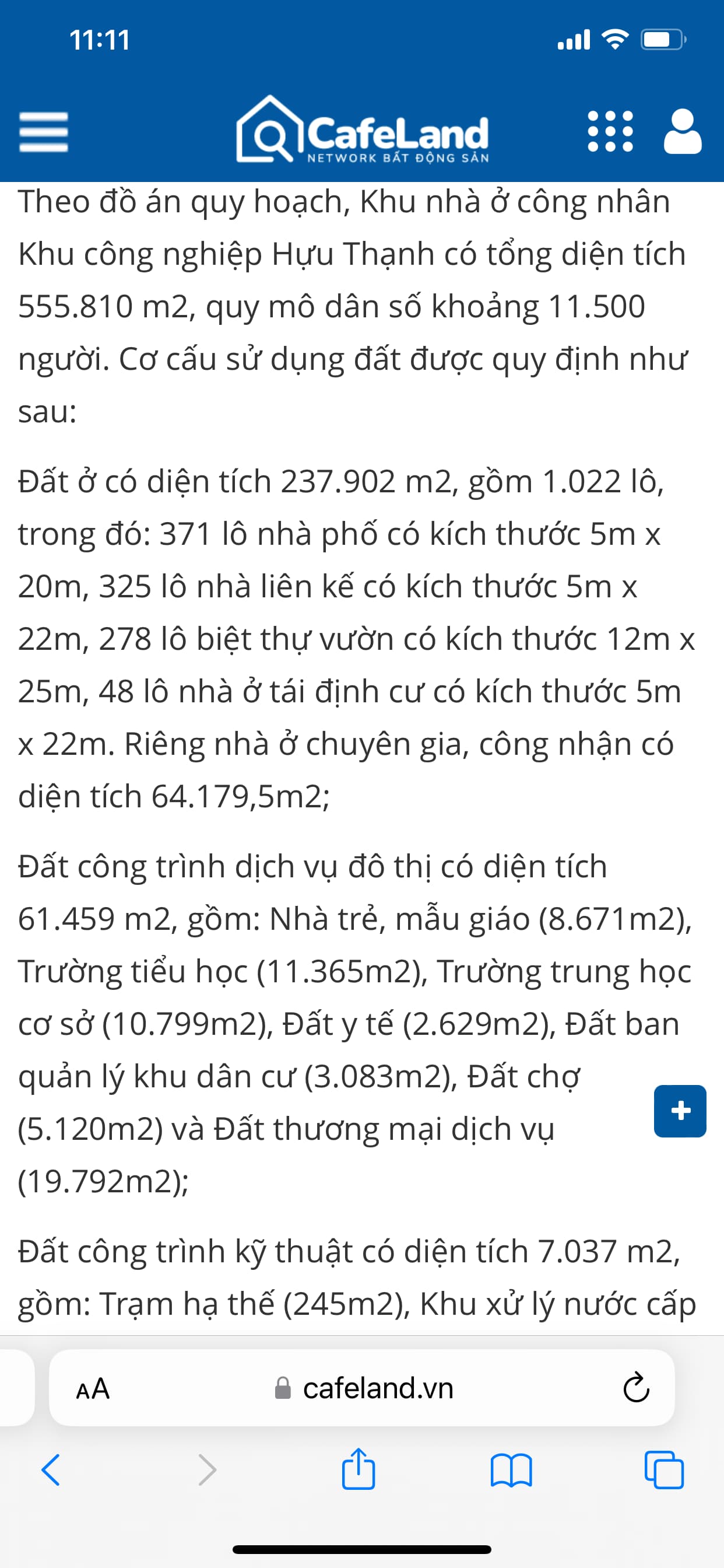Screen dimensions: 724x1568
Task: Tap the cafeland.vn address bar
Action: (x=365, y=1389)
